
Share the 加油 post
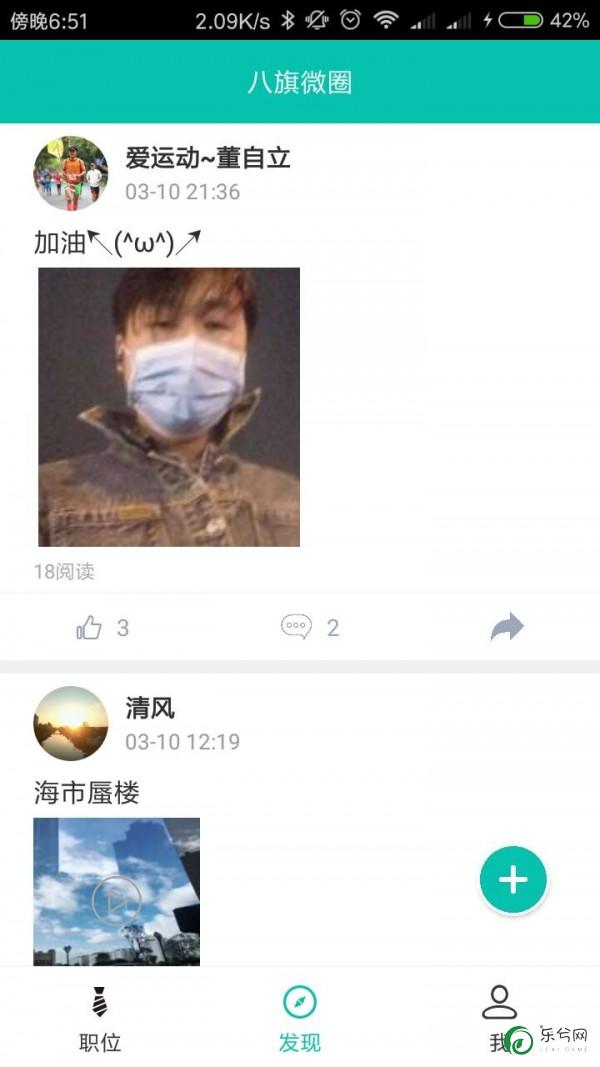click(507, 628)
